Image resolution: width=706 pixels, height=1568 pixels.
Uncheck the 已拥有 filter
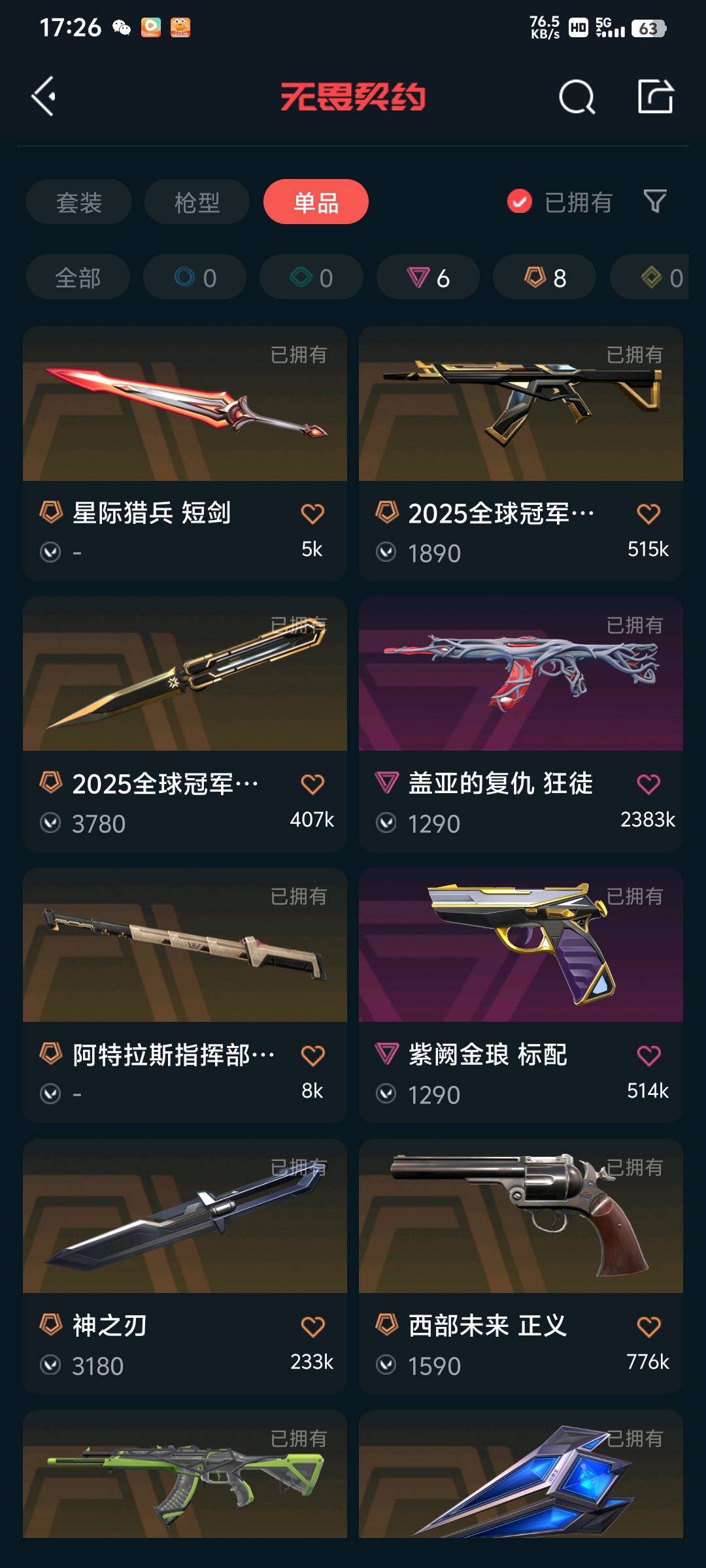[520, 202]
